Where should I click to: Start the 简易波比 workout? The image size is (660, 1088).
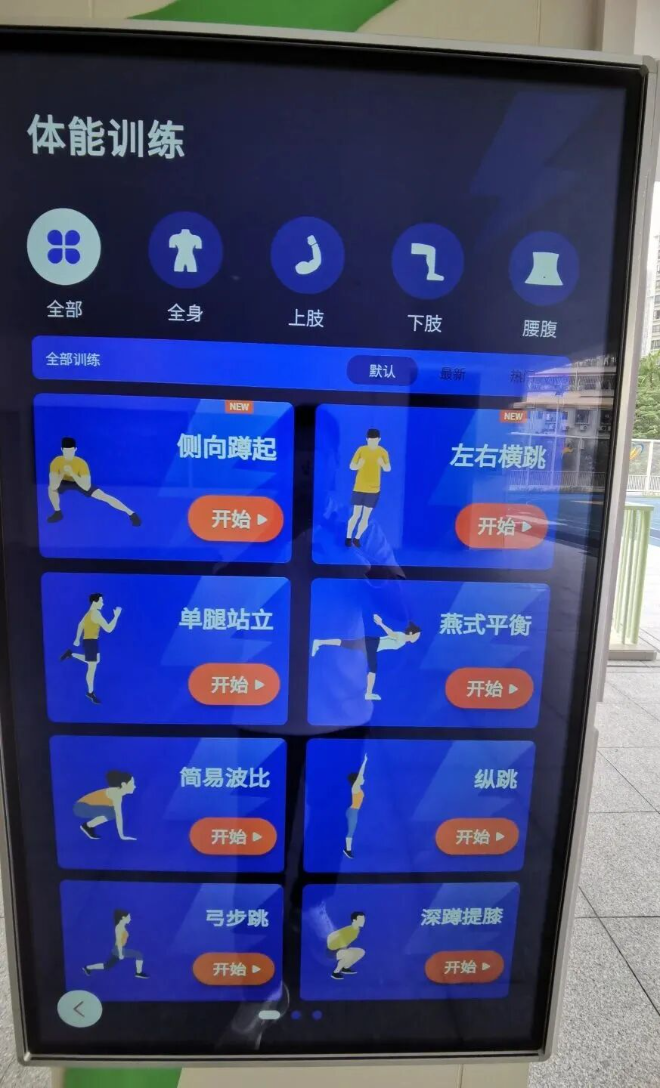coord(233,836)
